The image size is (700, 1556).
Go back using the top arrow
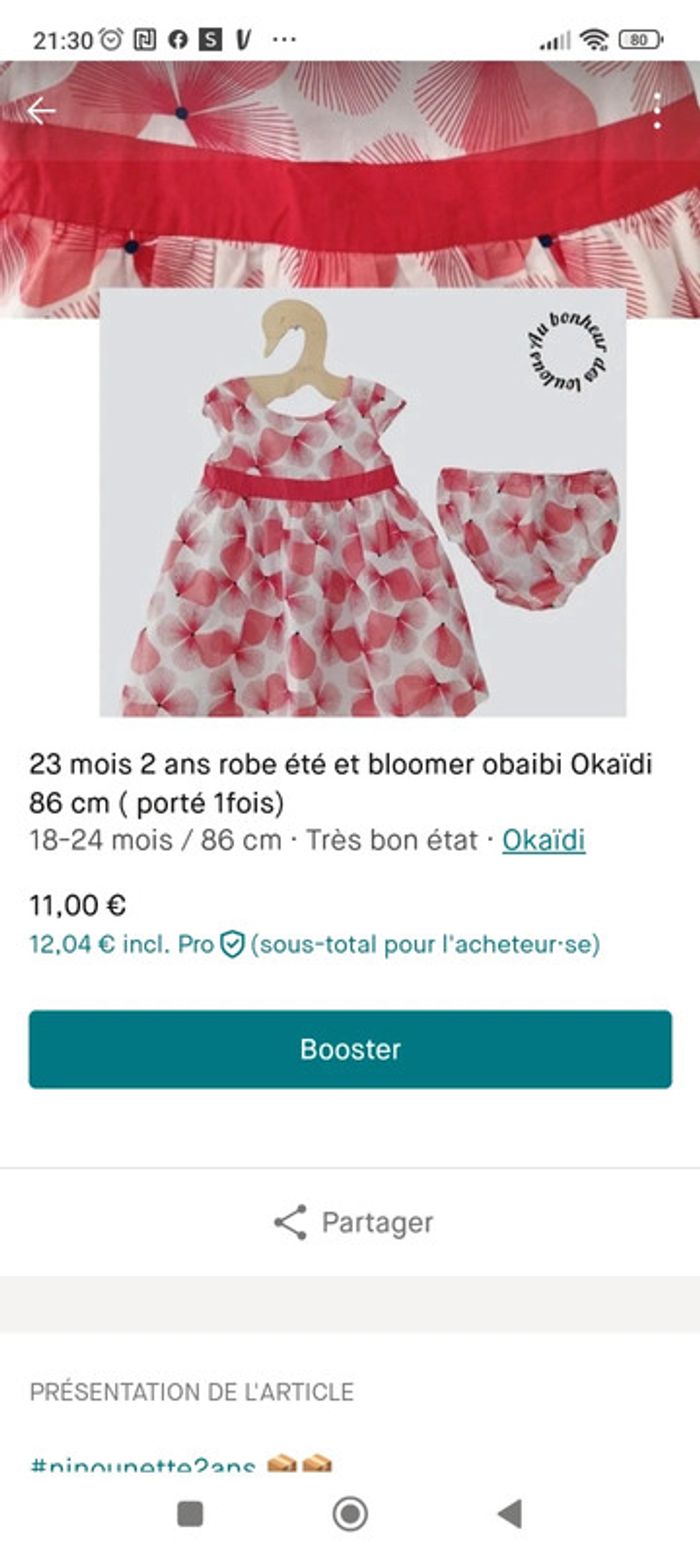coord(41,111)
